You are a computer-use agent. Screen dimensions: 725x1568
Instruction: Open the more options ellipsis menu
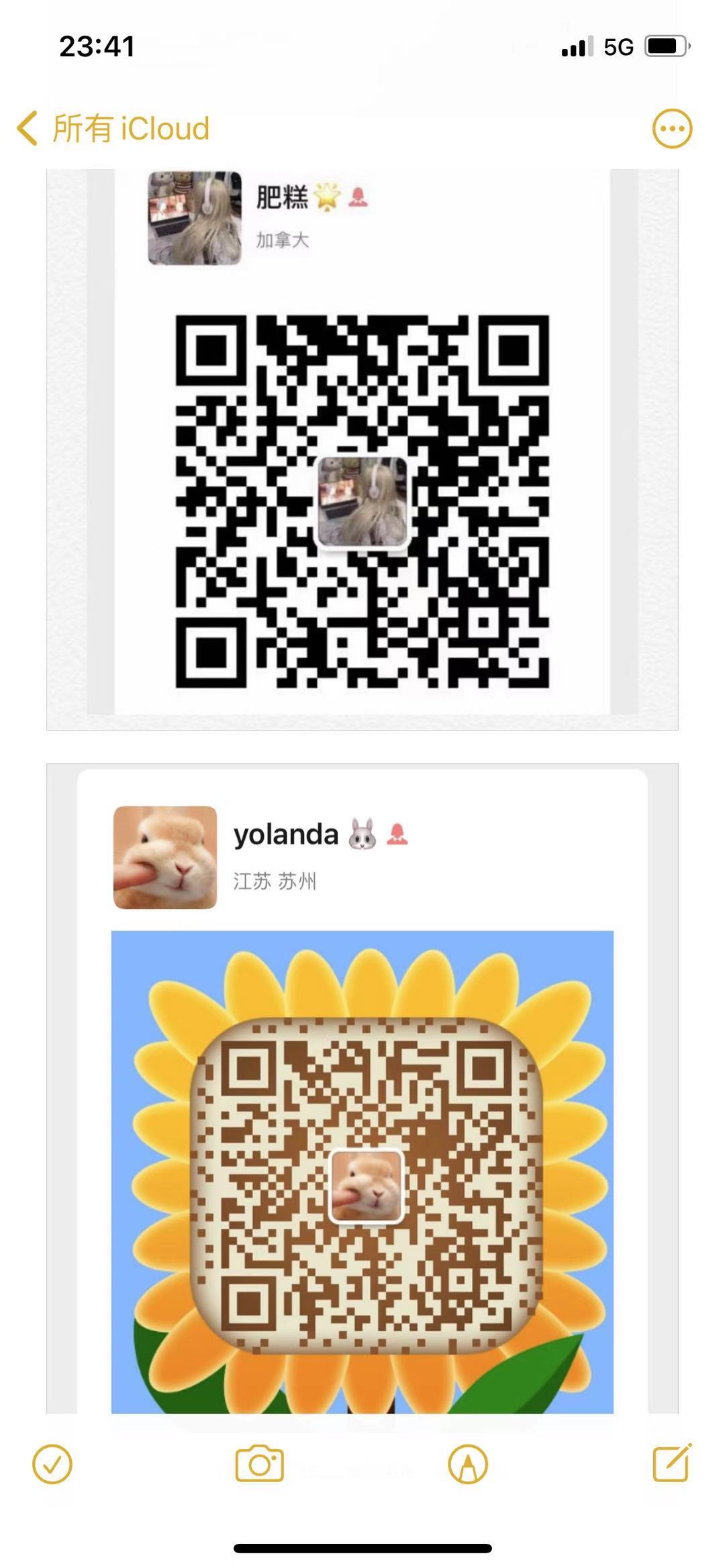click(x=672, y=128)
